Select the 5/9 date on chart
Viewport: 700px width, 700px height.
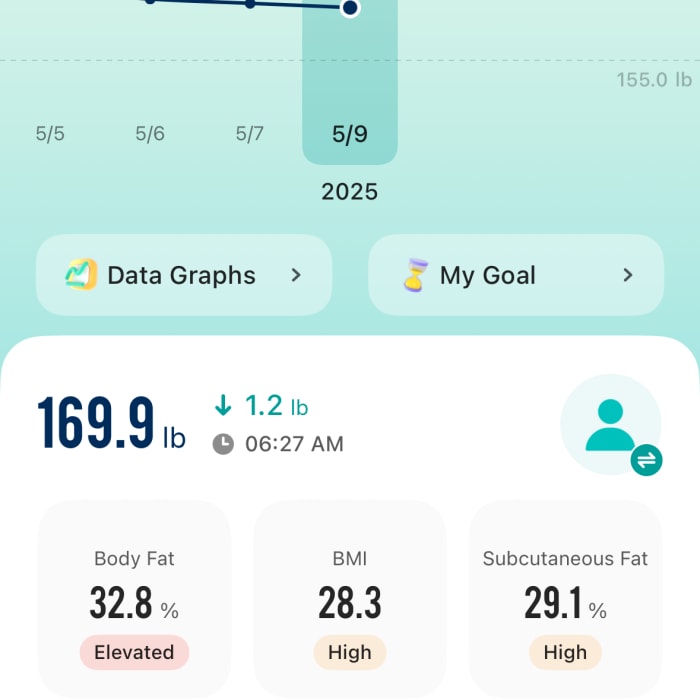pyautogui.click(x=350, y=134)
